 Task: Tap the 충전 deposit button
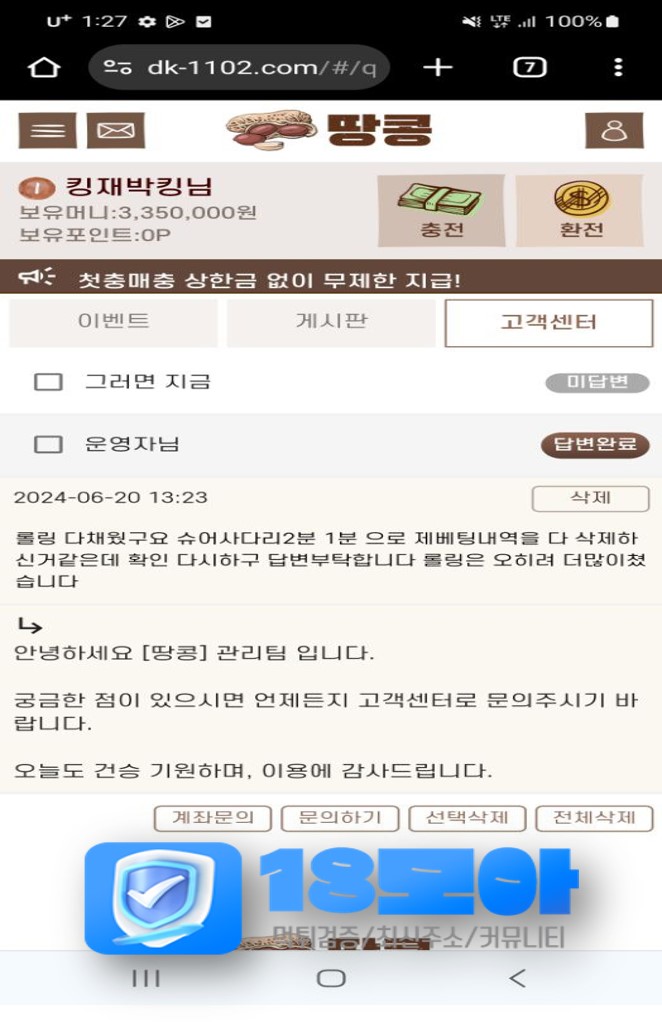click(x=440, y=211)
